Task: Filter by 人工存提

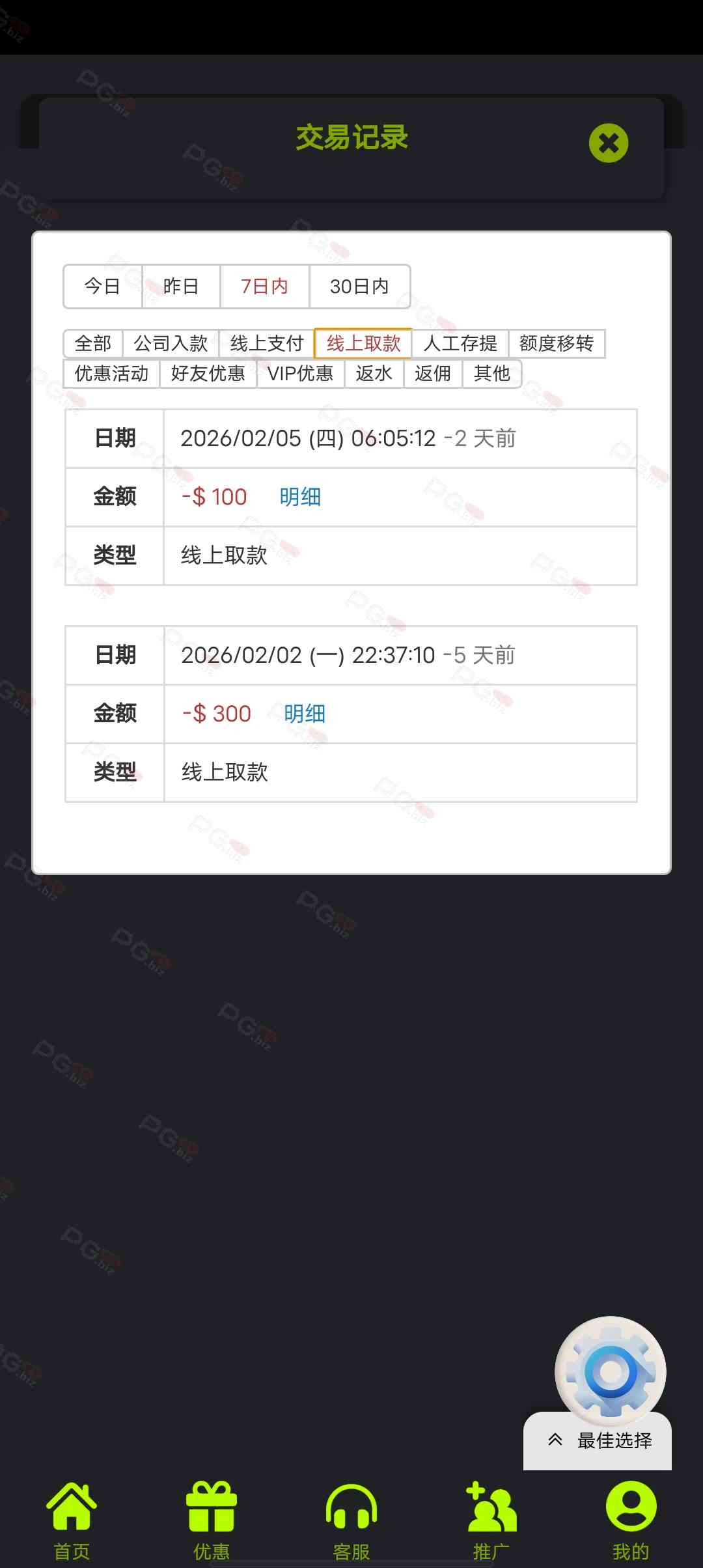Action: [460, 343]
